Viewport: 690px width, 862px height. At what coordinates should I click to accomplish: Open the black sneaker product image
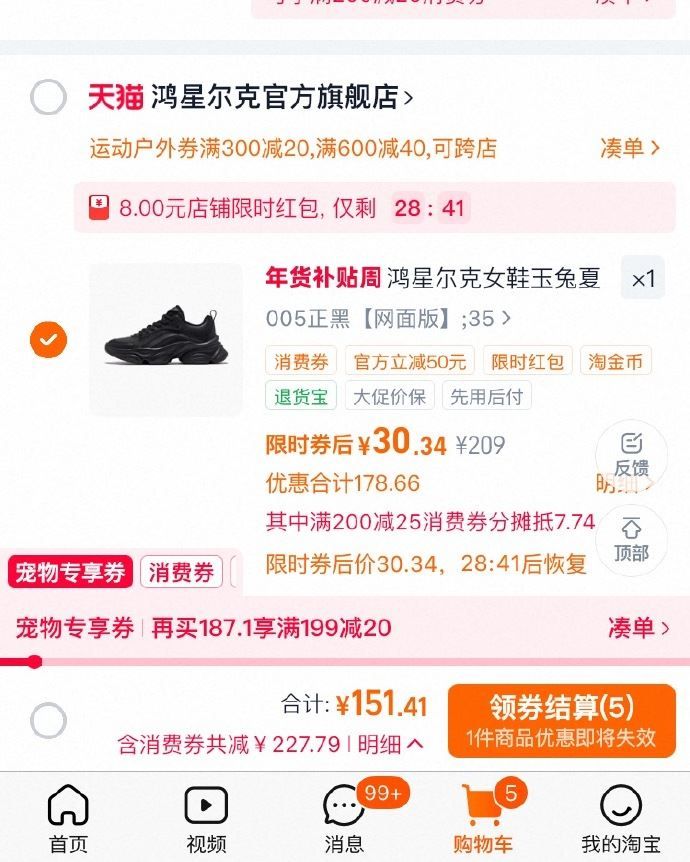pyautogui.click(x=165, y=340)
